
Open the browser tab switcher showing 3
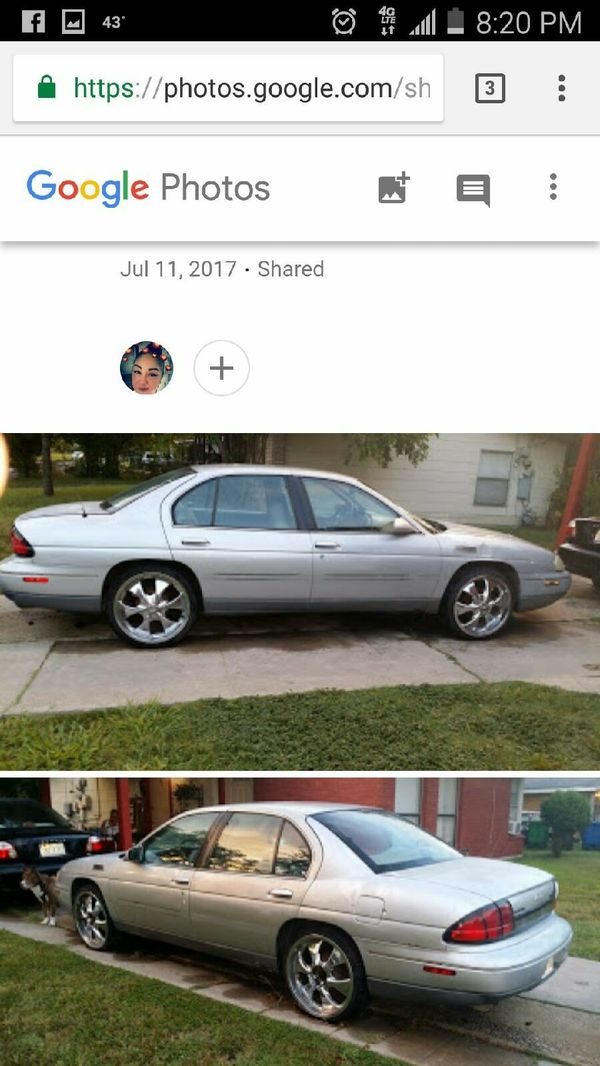pyautogui.click(x=490, y=88)
